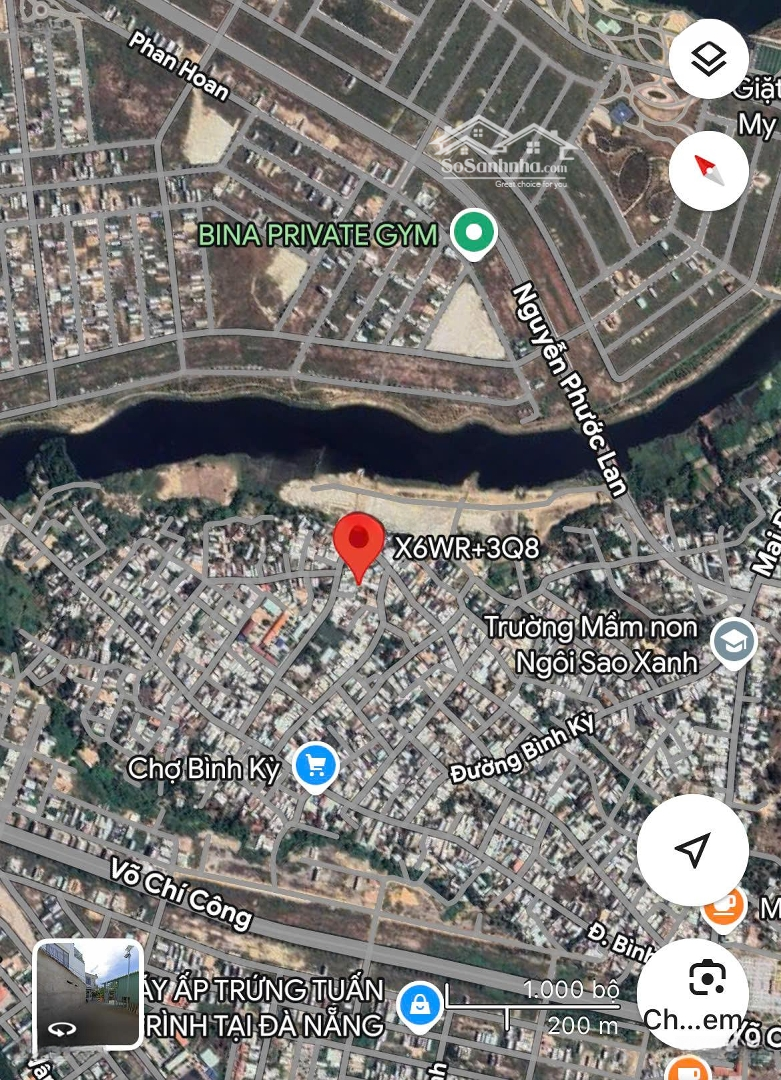The width and height of the screenshot is (781, 1080).
Task: Open Chợ Bình Kỳ market marker
Action: (316, 767)
